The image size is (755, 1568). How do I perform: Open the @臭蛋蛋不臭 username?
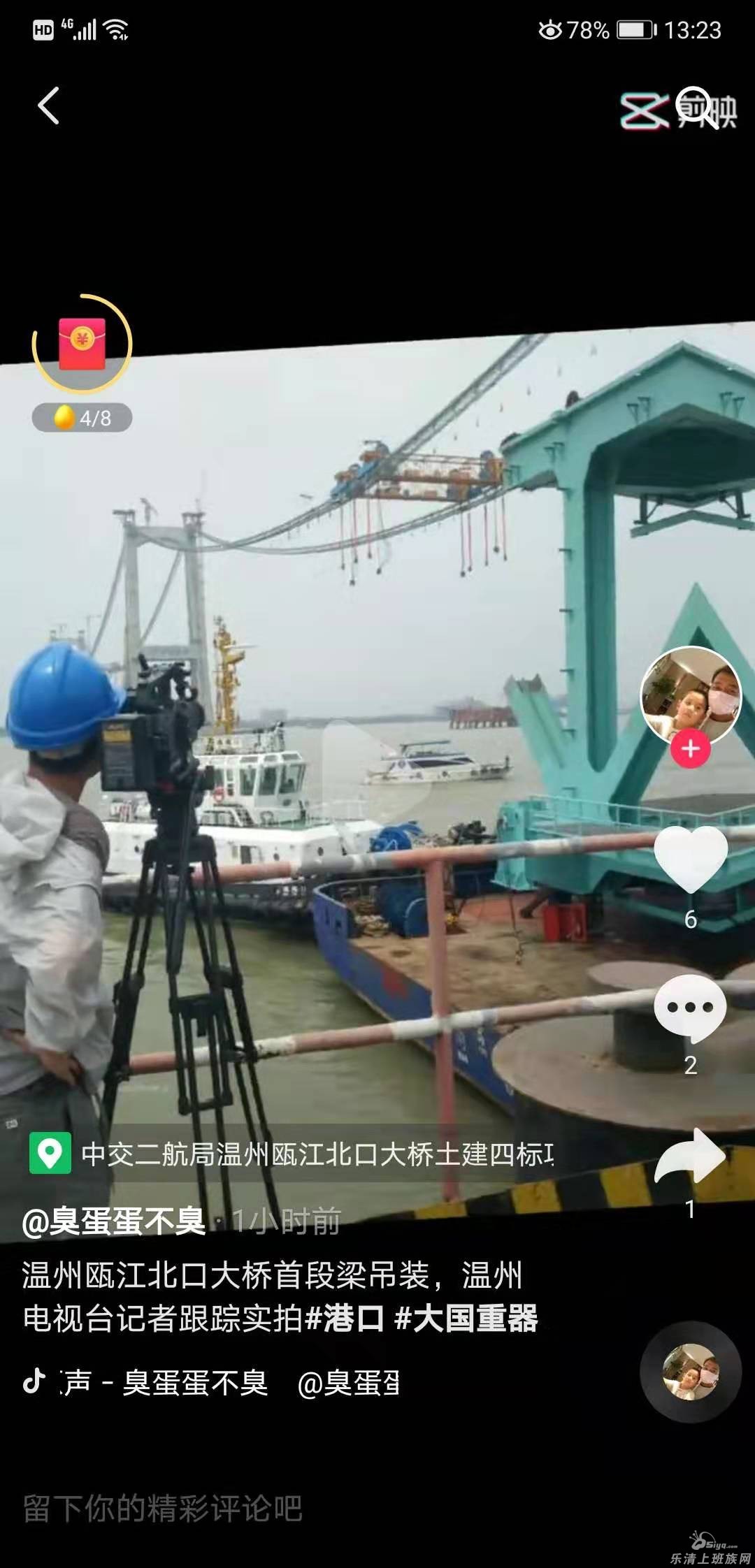[x=114, y=1221]
